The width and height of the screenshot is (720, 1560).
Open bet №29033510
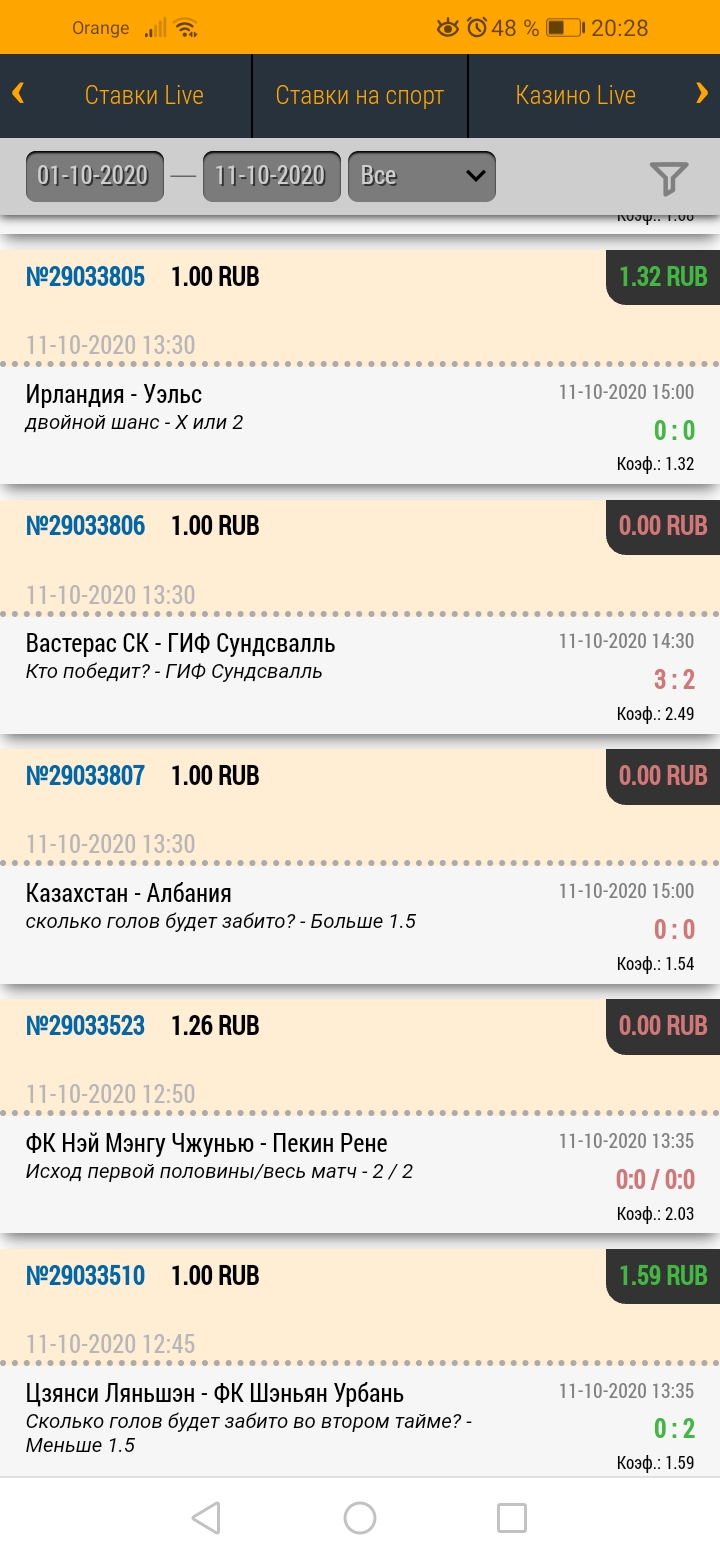pyautogui.click(x=85, y=1276)
